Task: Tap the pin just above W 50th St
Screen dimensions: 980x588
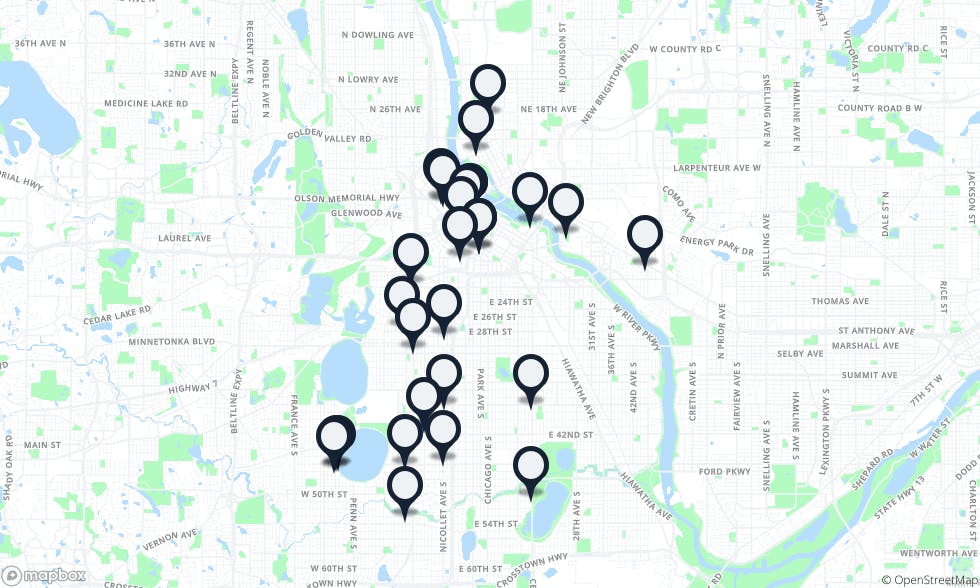Action: [x=404, y=487]
